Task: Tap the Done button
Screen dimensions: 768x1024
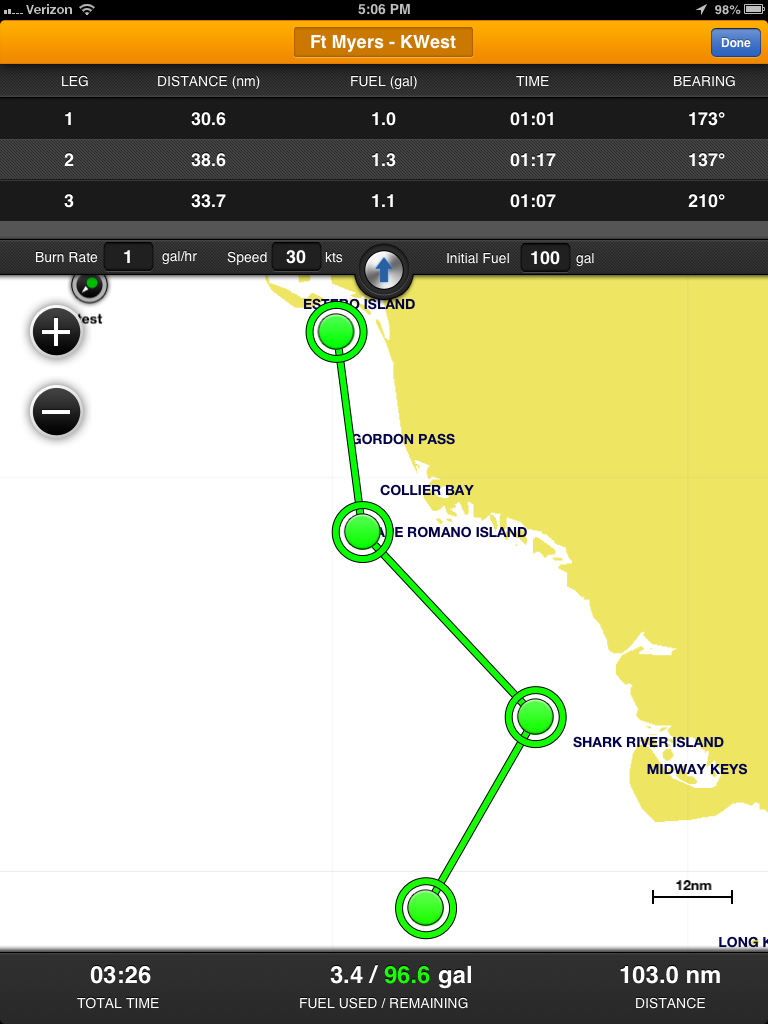Action: click(735, 43)
